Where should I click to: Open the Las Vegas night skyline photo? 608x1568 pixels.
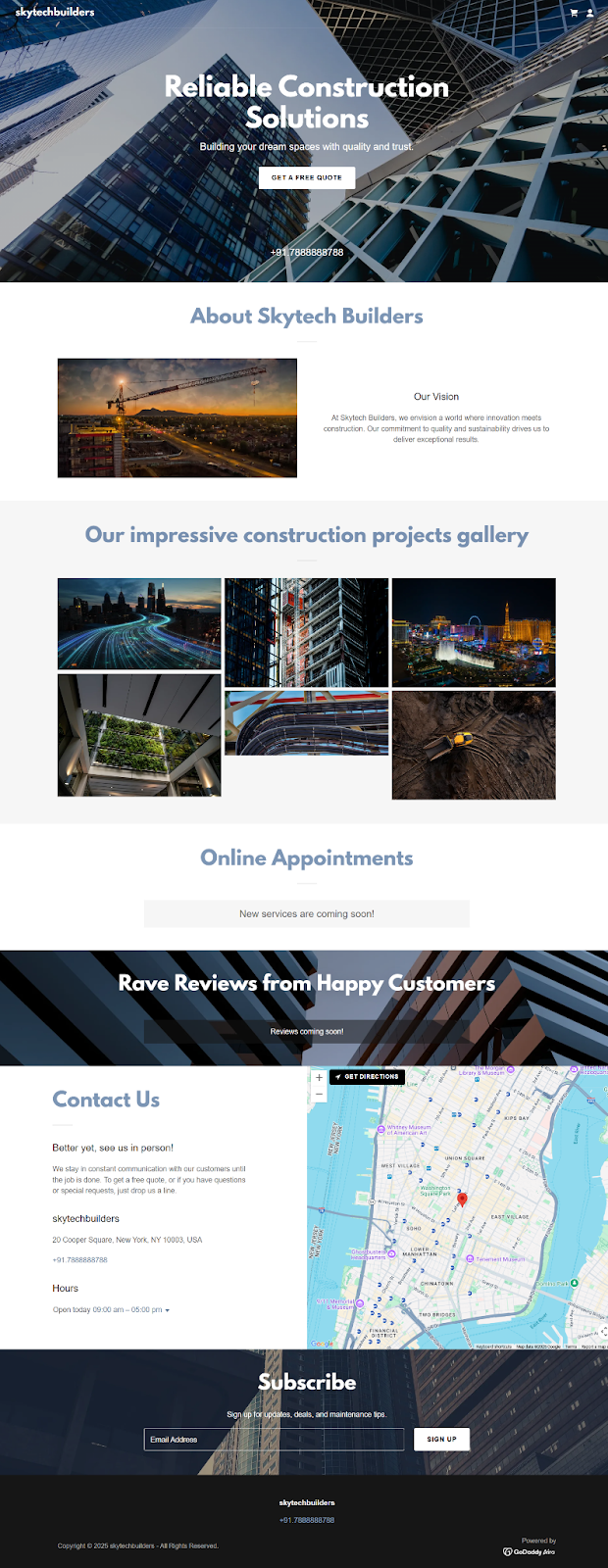pyautogui.click(x=474, y=632)
